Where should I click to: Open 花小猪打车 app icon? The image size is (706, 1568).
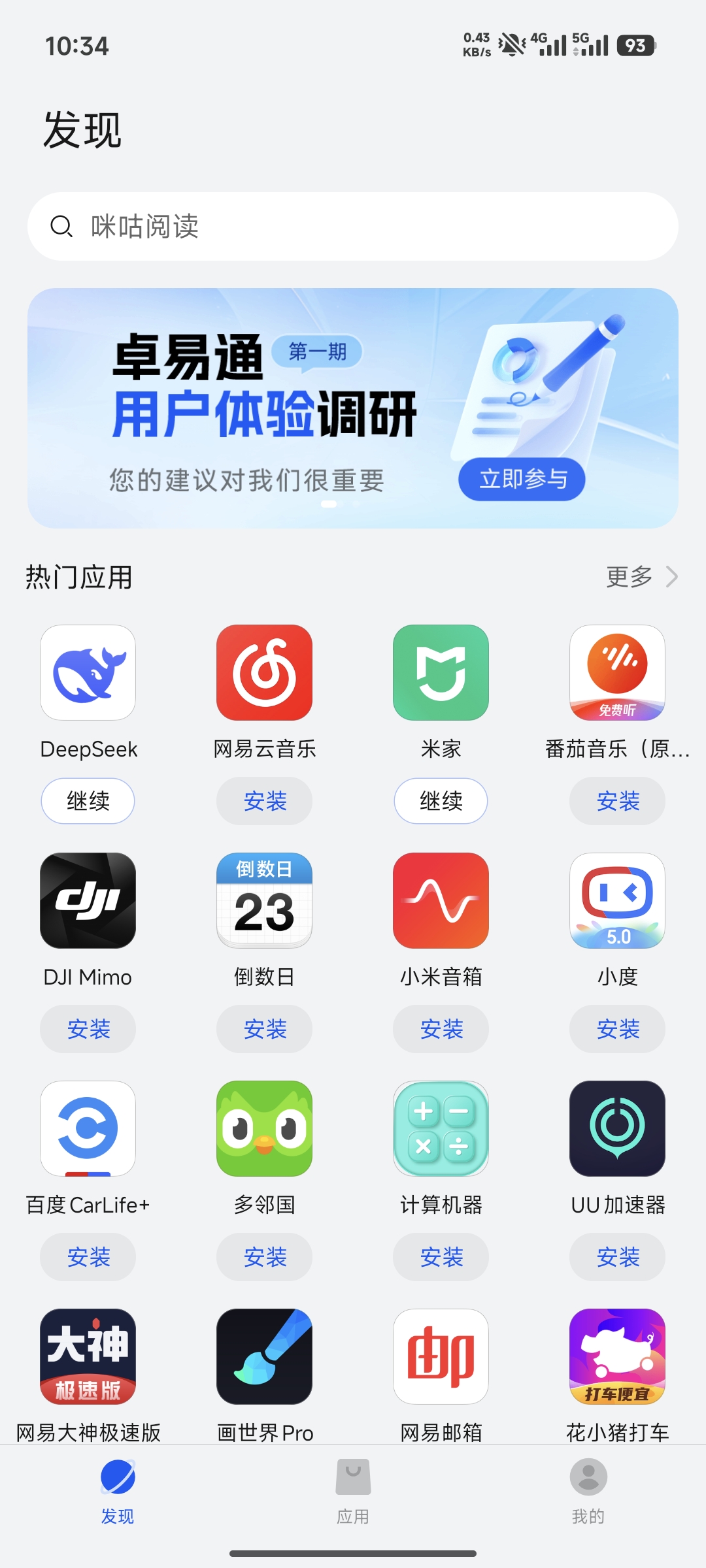coord(618,1357)
